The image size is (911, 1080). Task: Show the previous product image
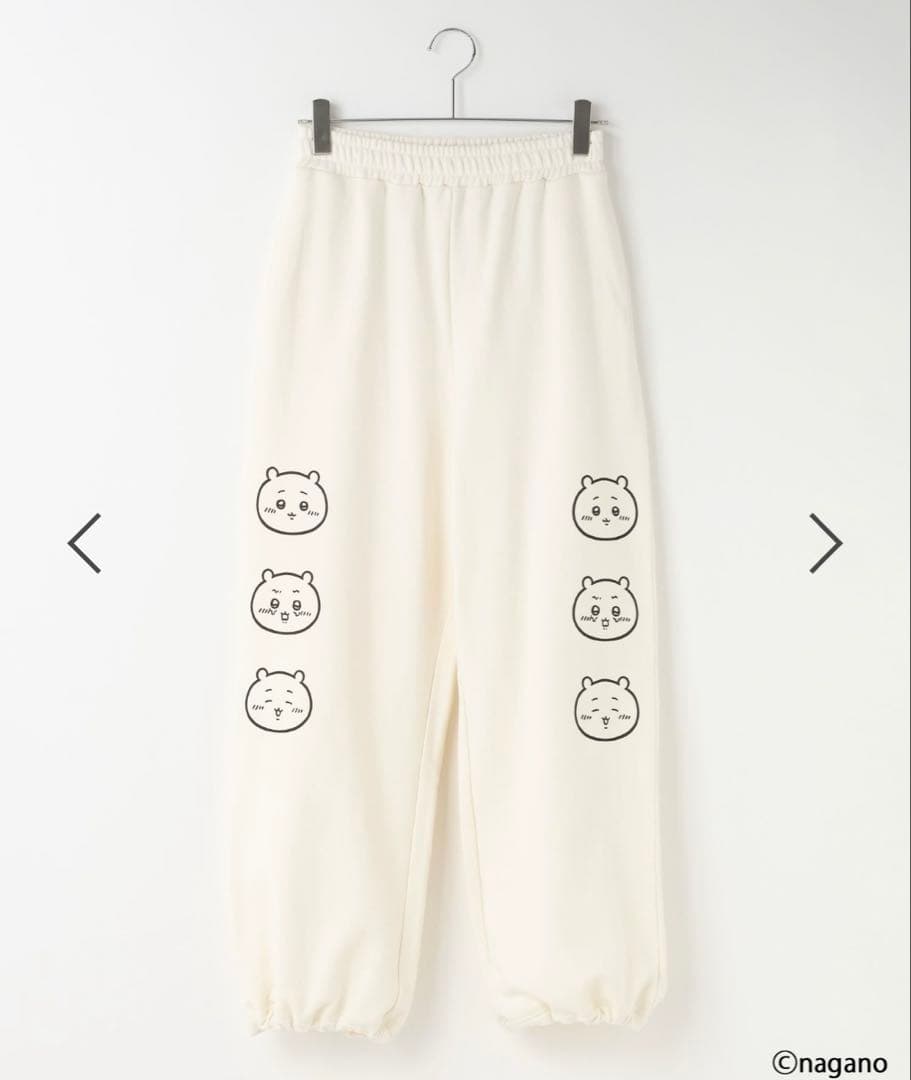(x=84, y=543)
